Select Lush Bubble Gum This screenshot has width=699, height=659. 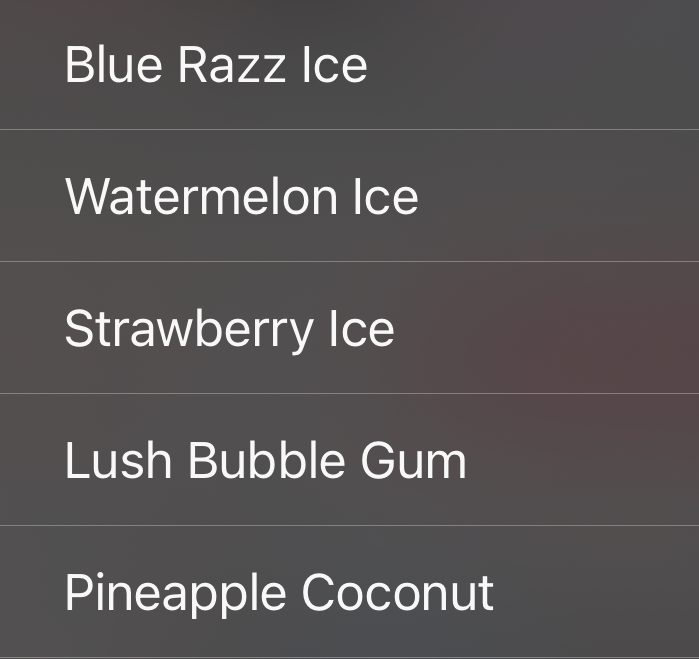[265, 461]
